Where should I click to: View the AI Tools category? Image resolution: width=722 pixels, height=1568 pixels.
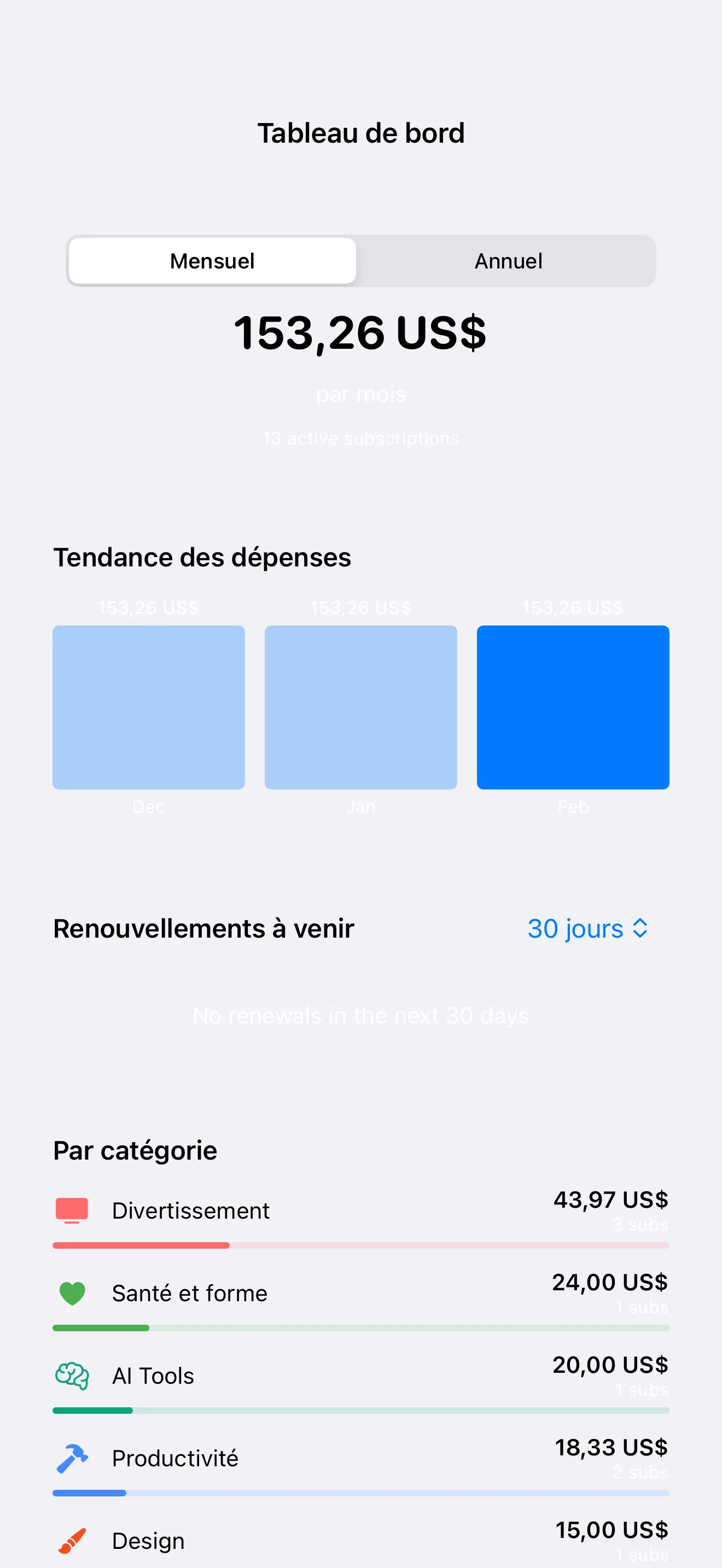click(360, 1376)
